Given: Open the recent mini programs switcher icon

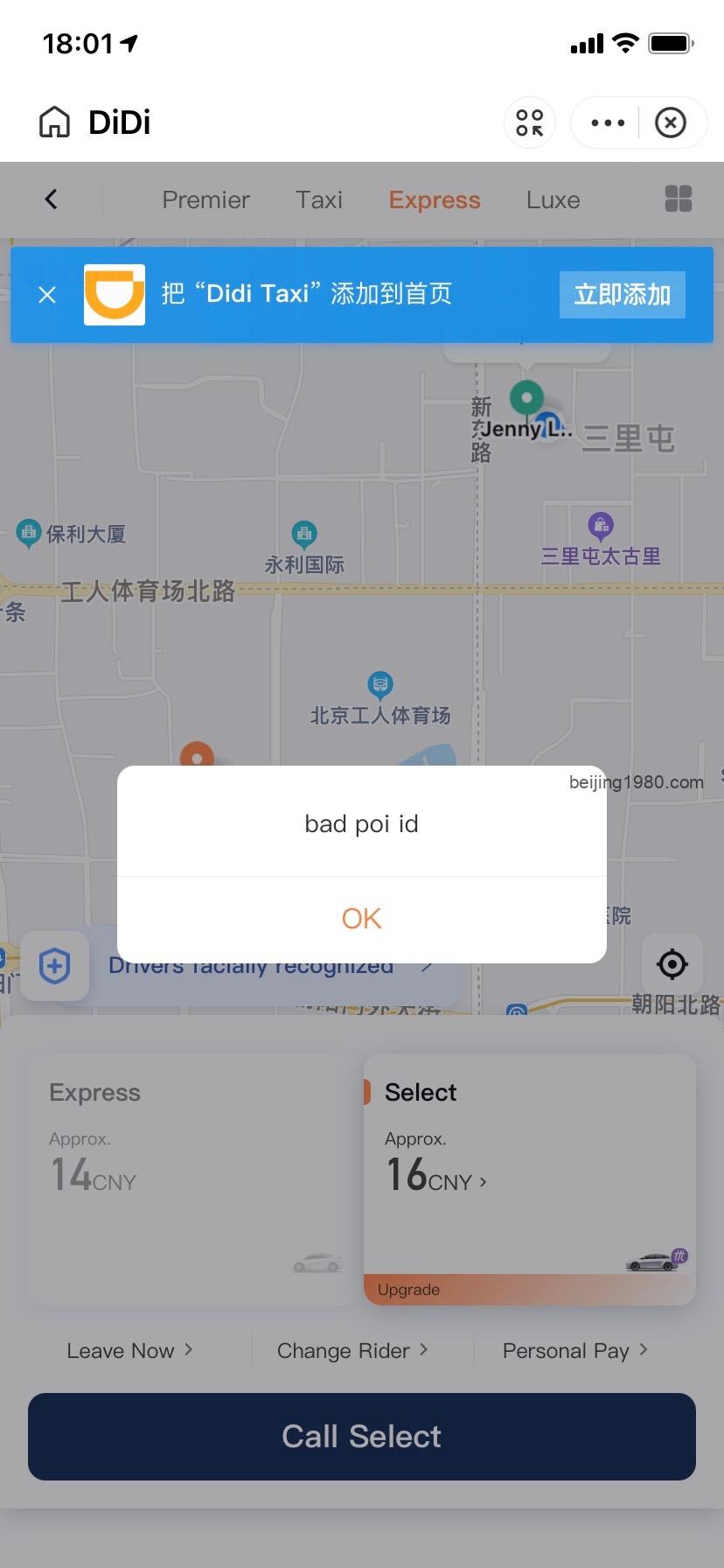Looking at the screenshot, I should click(529, 122).
